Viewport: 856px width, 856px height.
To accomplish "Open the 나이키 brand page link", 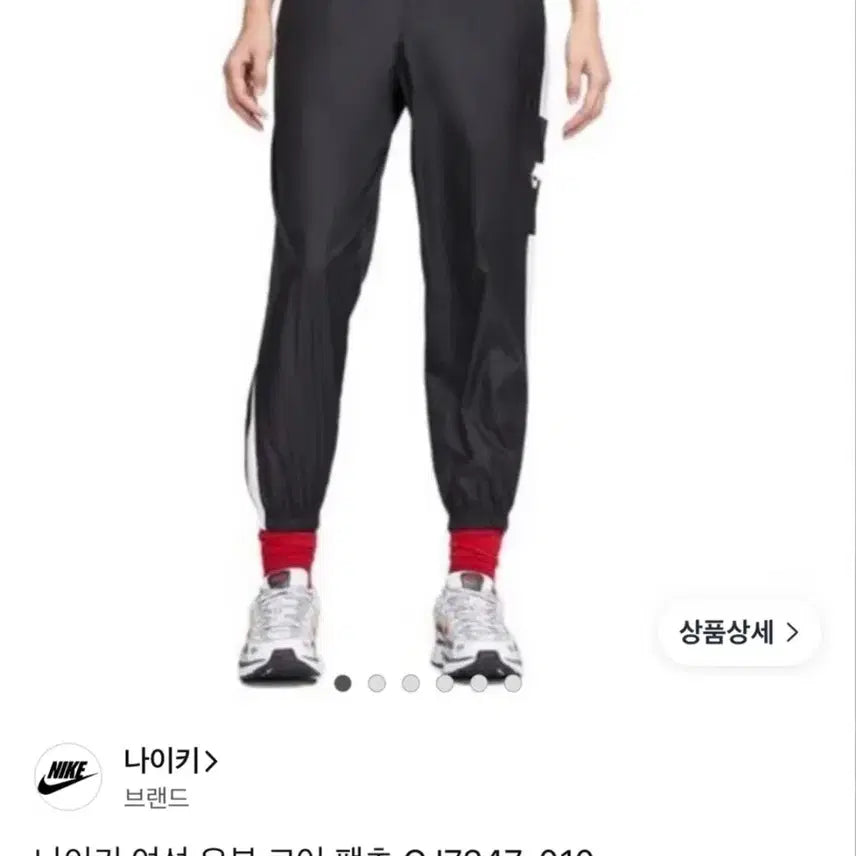I will point(171,761).
